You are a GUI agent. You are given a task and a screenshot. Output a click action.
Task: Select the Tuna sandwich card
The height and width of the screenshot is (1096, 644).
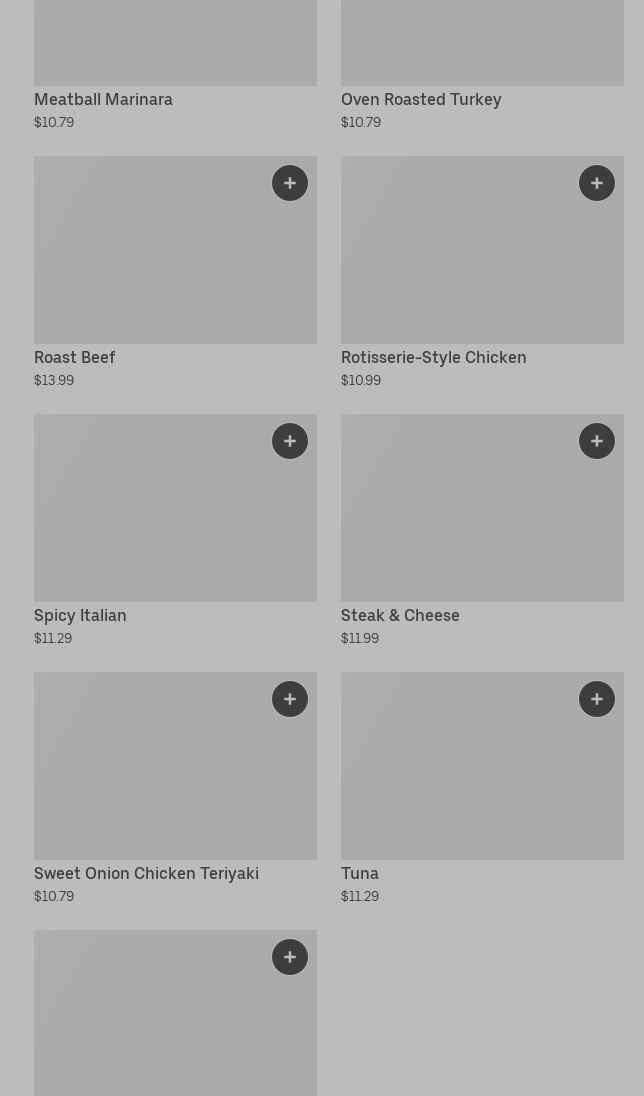[482, 788]
